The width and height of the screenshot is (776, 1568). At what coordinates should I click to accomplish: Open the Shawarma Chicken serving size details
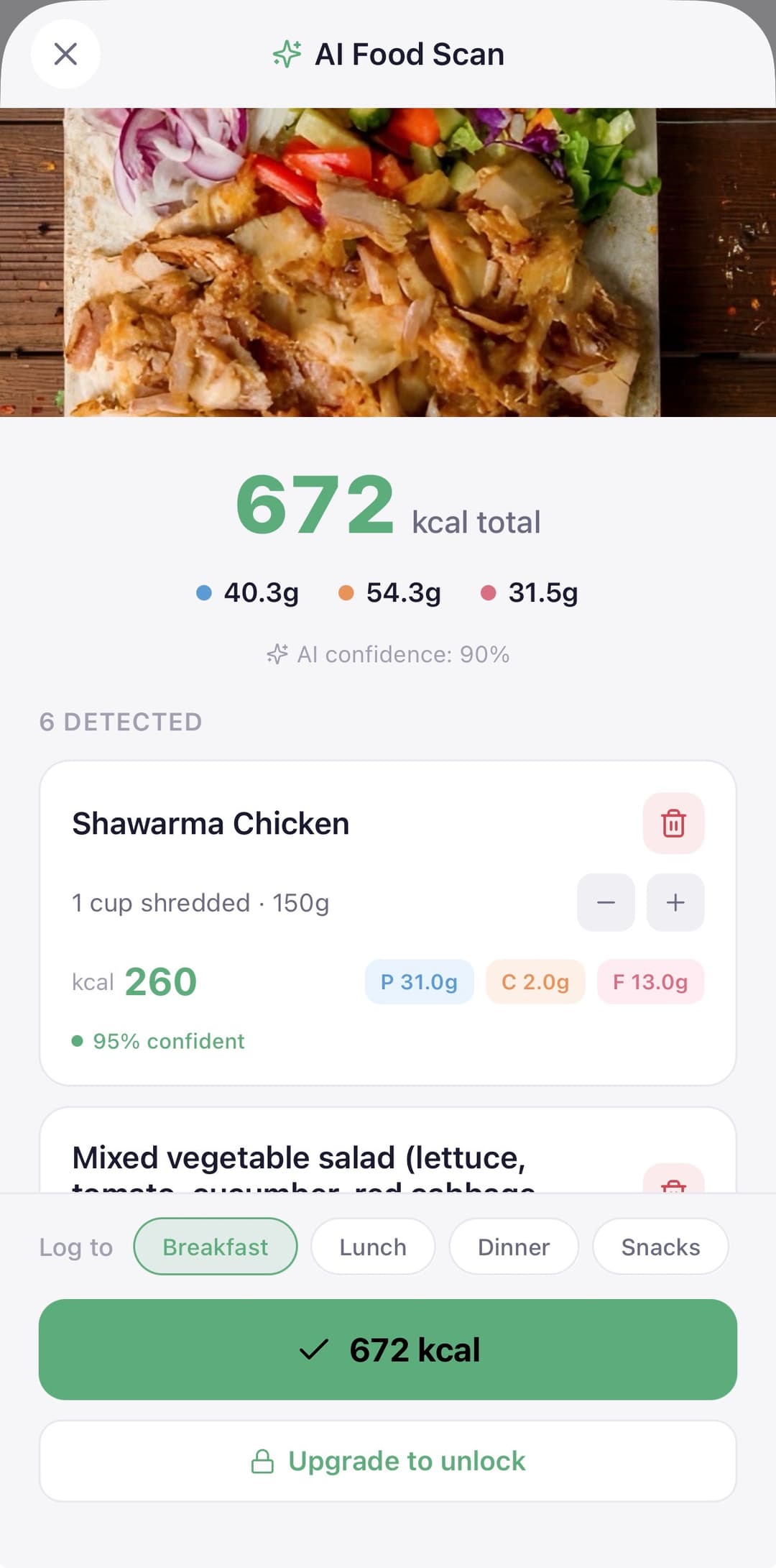click(200, 902)
